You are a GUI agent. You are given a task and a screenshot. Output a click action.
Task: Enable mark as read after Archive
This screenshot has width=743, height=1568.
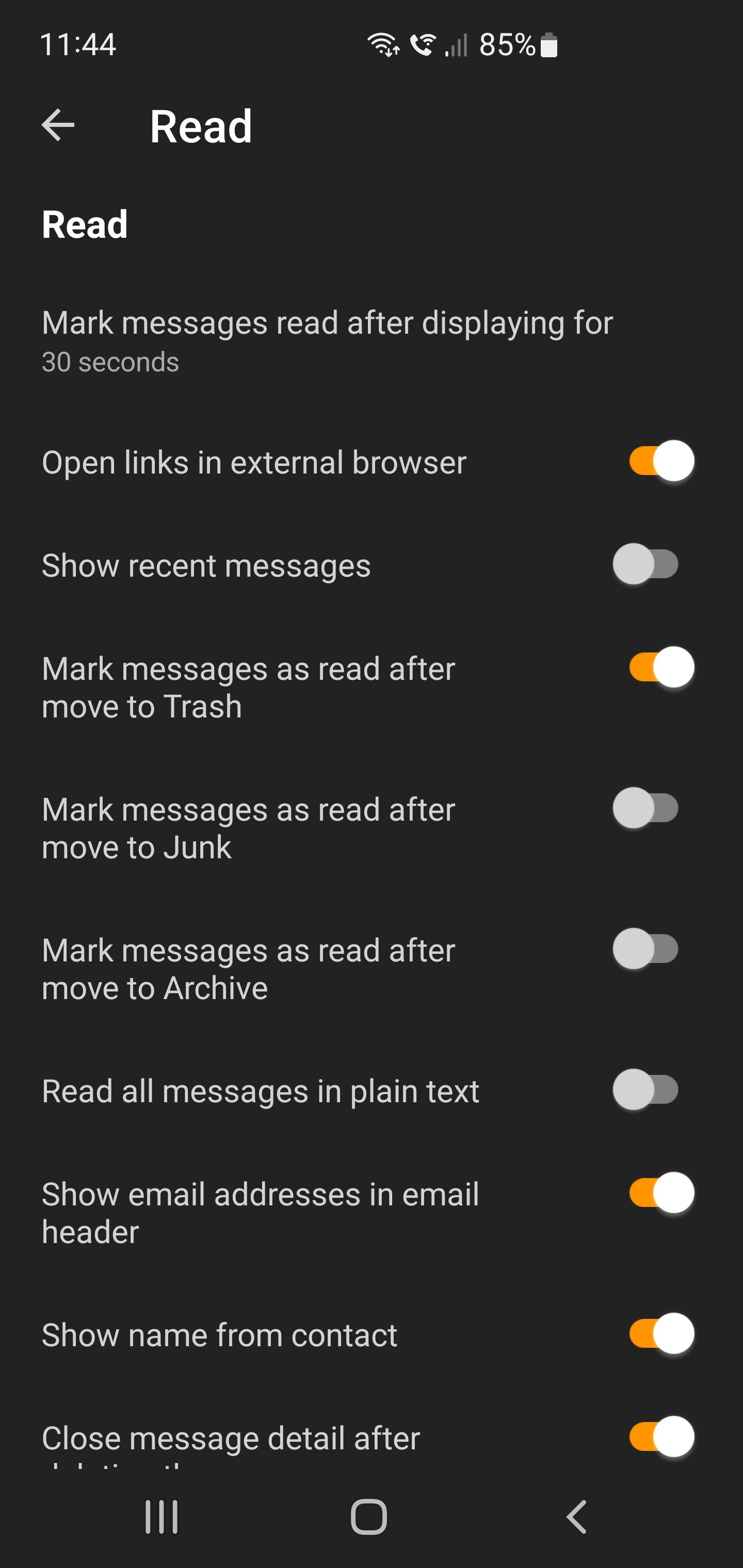tap(646, 949)
